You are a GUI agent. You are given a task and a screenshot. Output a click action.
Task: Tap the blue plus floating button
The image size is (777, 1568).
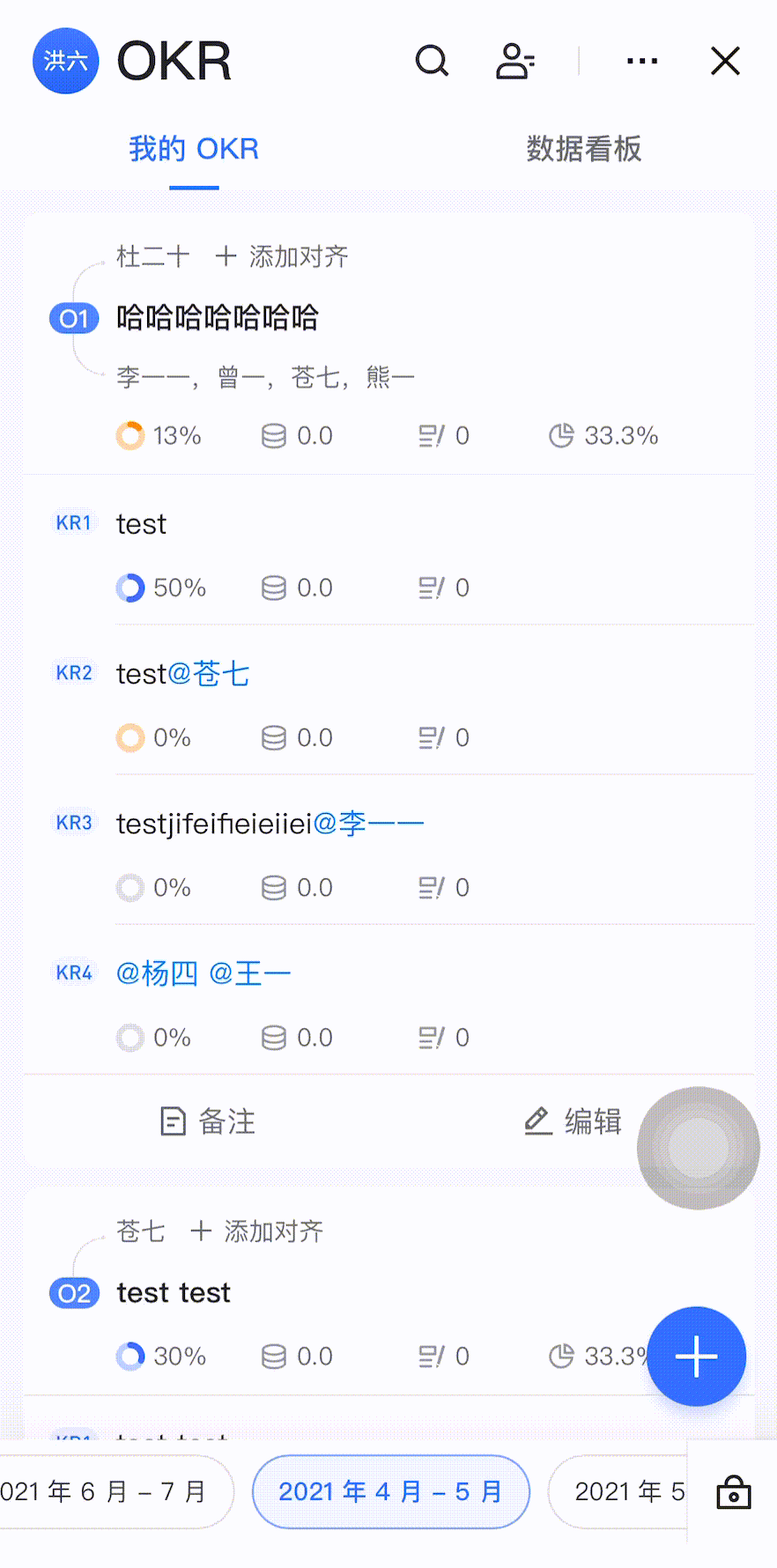coord(696,1357)
